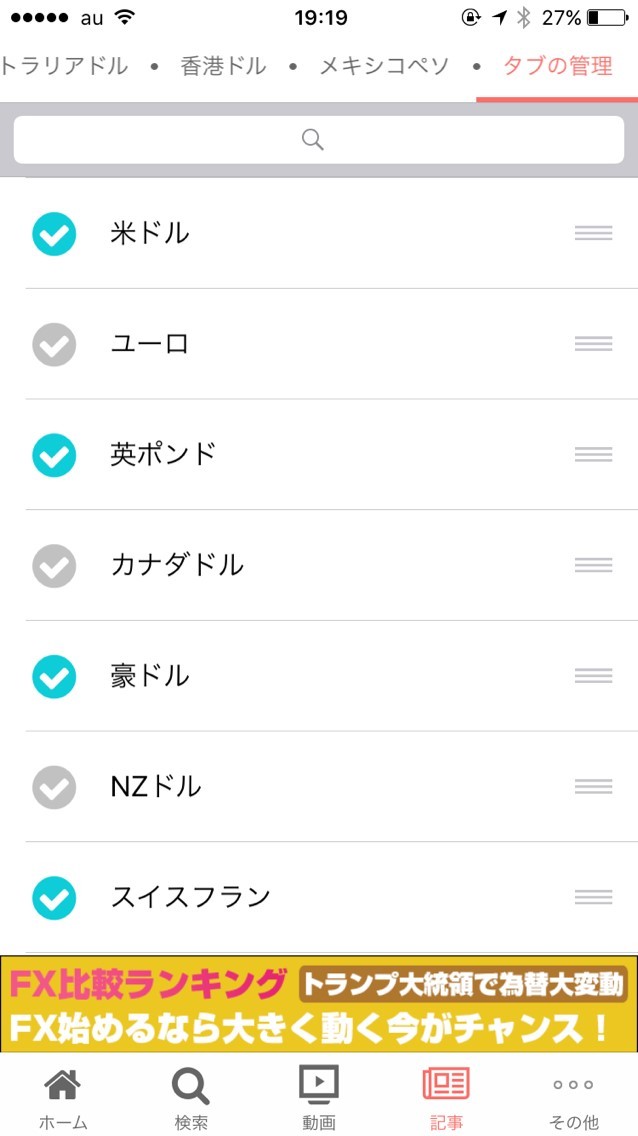Enable the ユーロ checkbox
Screen dimensions: 638x1136
(x=54, y=345)
